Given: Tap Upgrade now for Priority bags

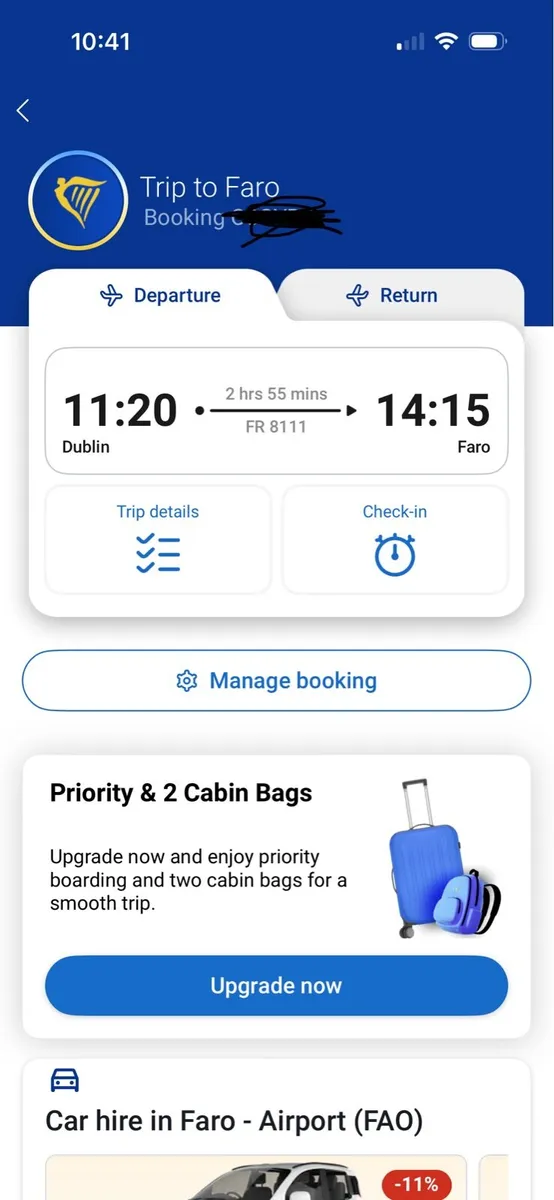Looking at the screenshot, I should click(277, 986).
